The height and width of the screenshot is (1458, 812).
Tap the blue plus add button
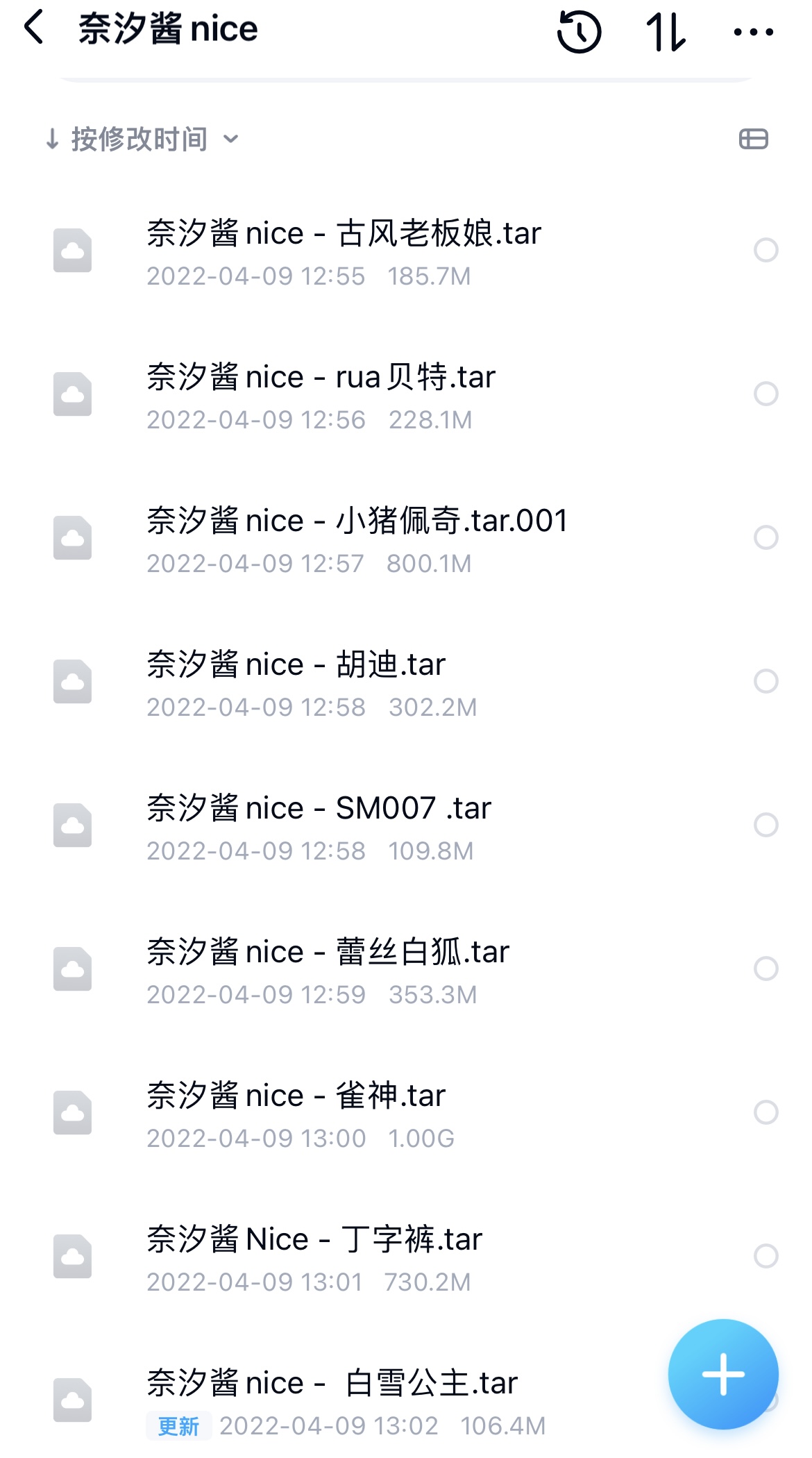(723, 1374)
